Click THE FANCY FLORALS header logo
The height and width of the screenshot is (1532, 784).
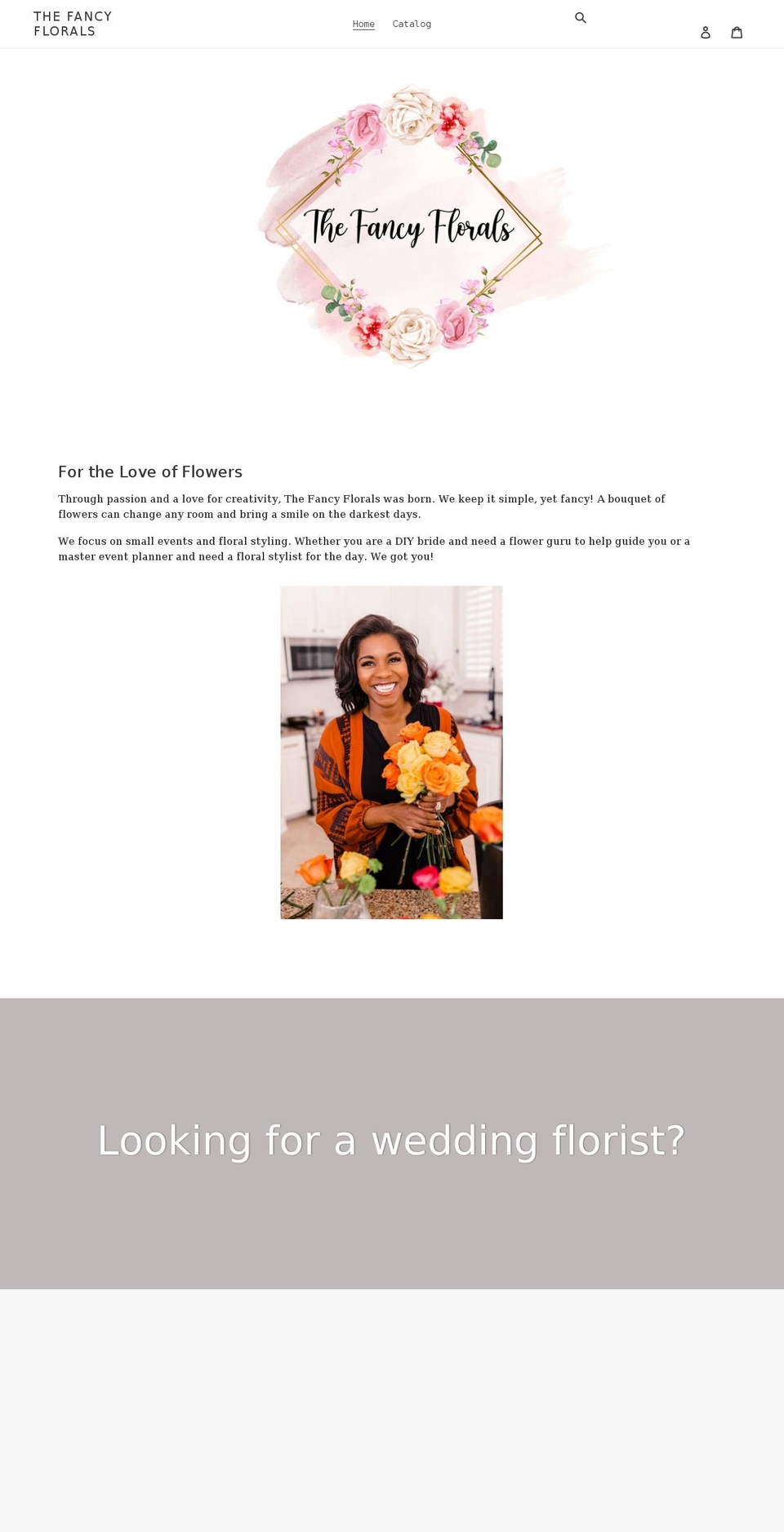pyautogui.click(x=73, y=23)
